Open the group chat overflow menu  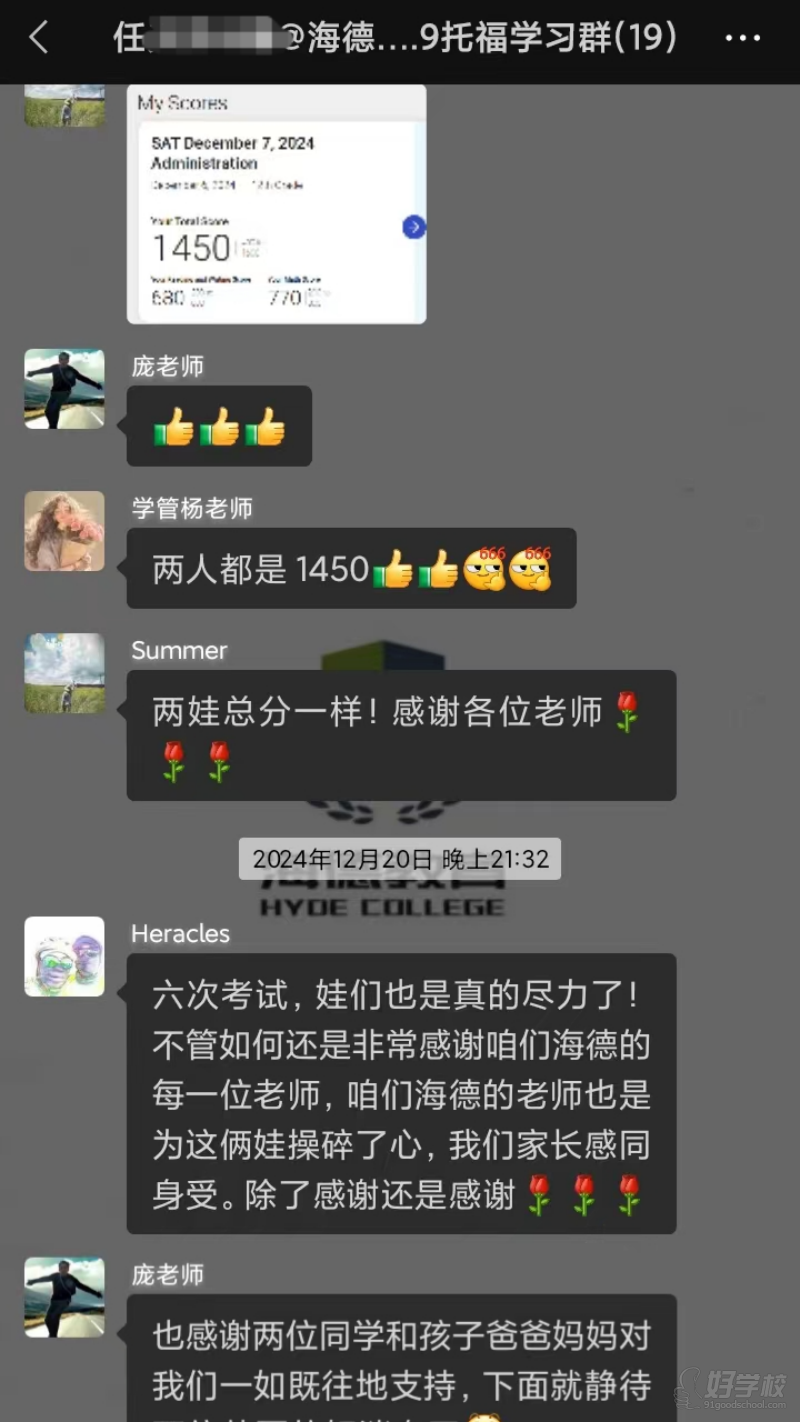(742, 39)
